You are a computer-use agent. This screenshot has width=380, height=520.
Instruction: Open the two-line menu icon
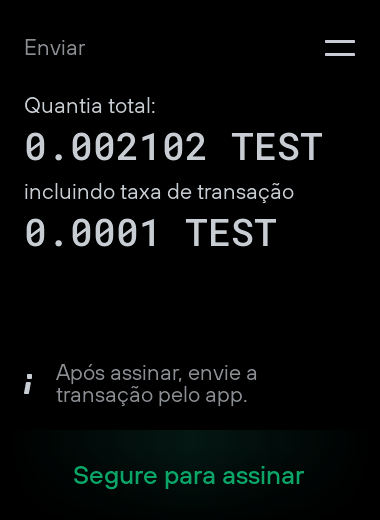click(340, 48)
